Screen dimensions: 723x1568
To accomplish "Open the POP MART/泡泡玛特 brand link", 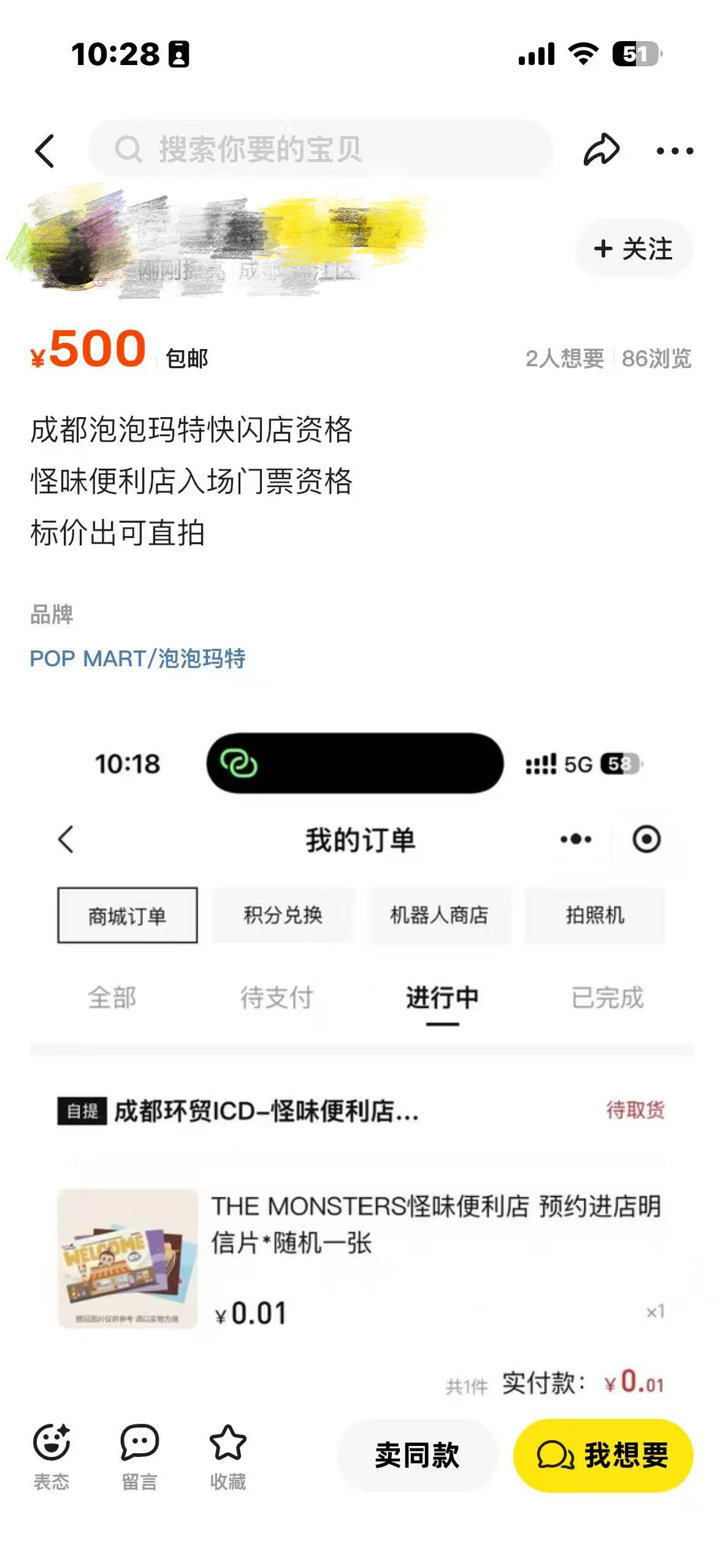I will point(137,658).
